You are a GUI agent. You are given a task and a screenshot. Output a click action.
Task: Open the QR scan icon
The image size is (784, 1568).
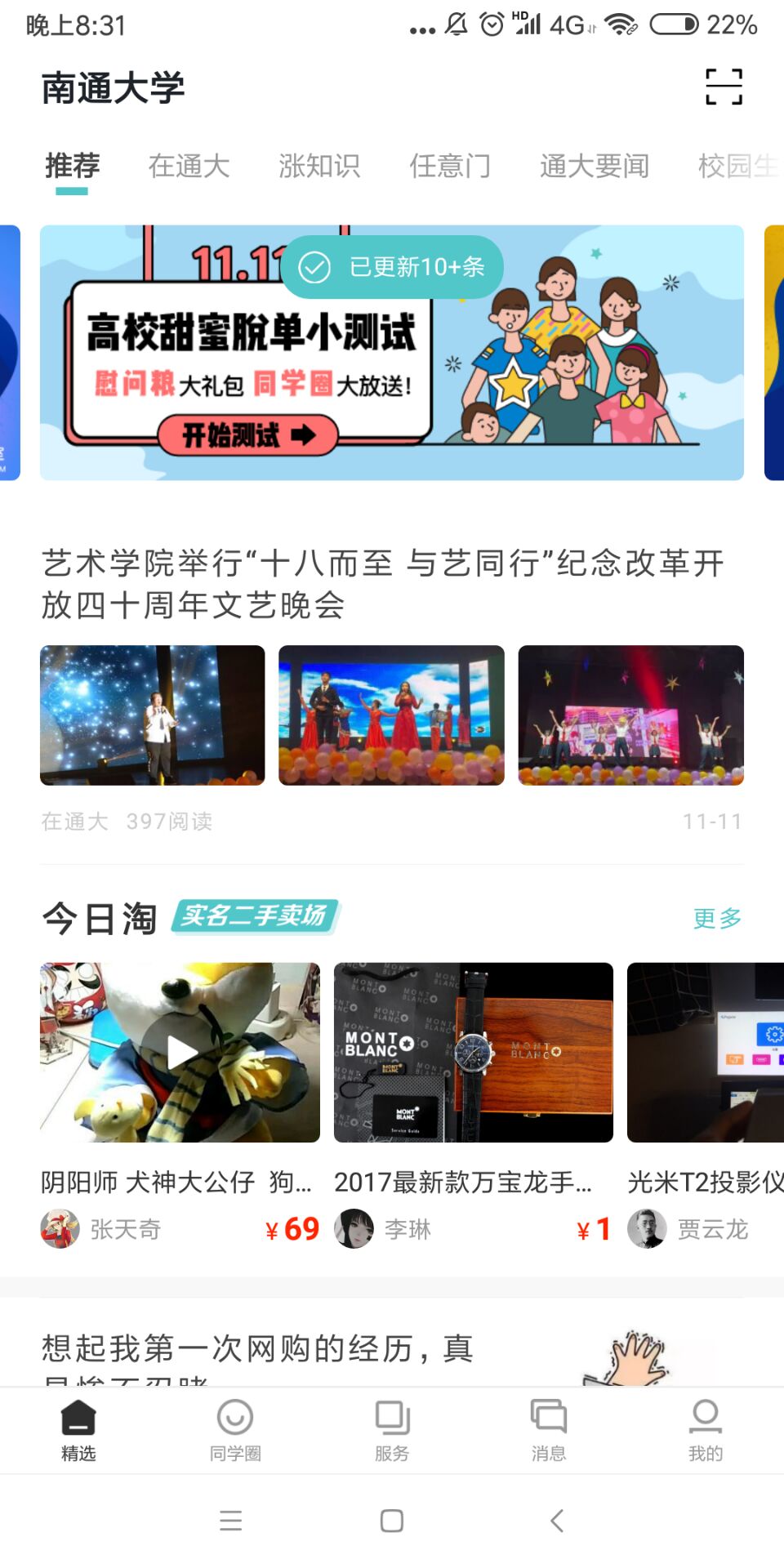coord(724,87)
